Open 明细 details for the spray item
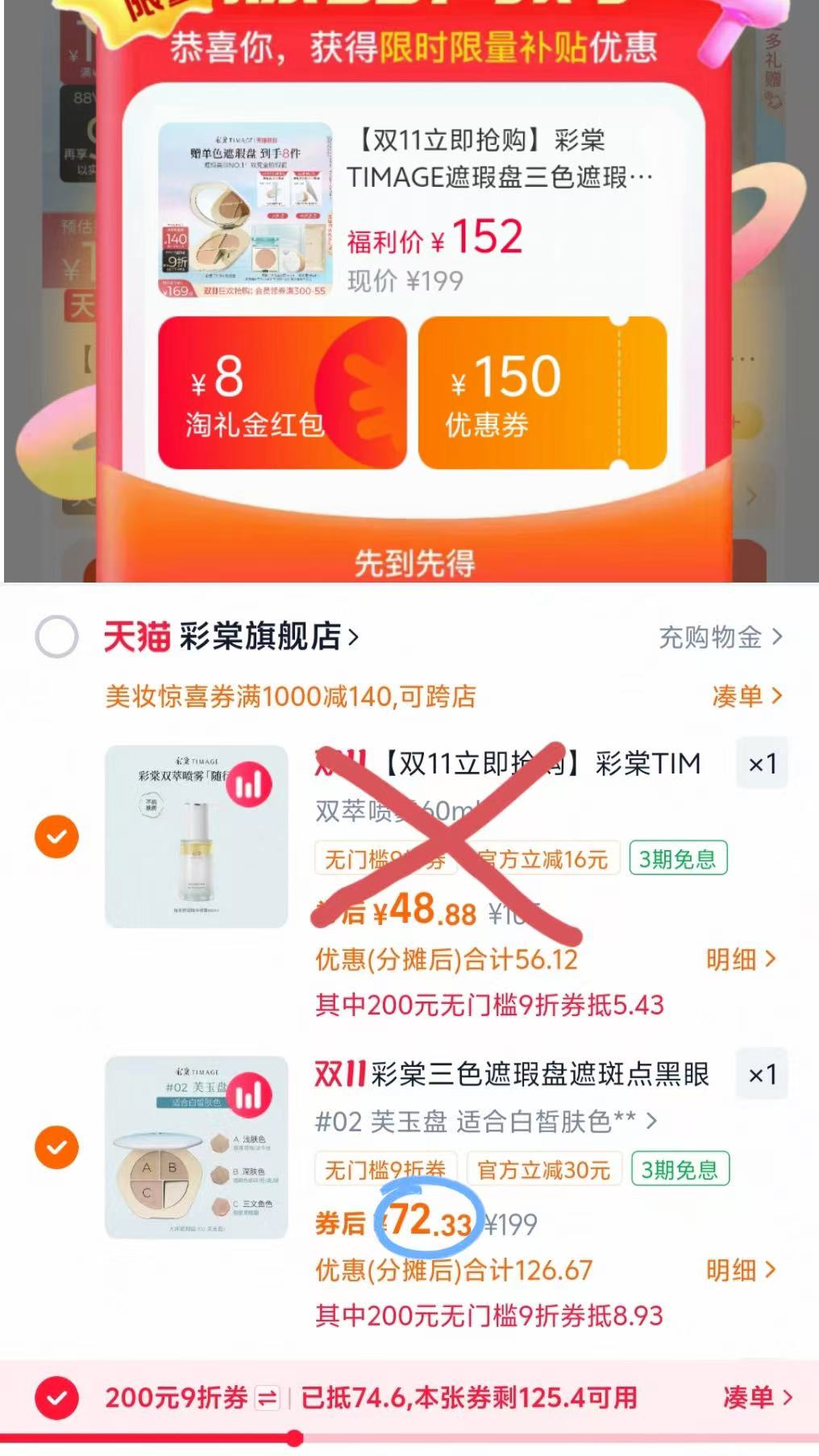The height and width of the screenshot is (1456, 819). (x=742, y=960)
